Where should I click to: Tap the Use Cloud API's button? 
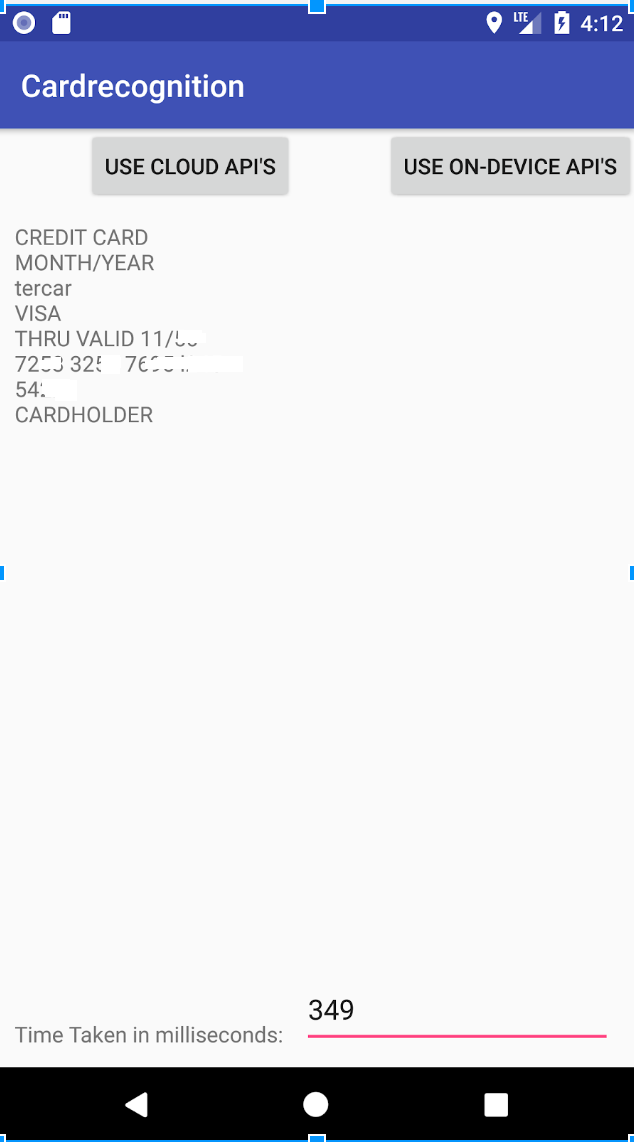coord(190,166)
